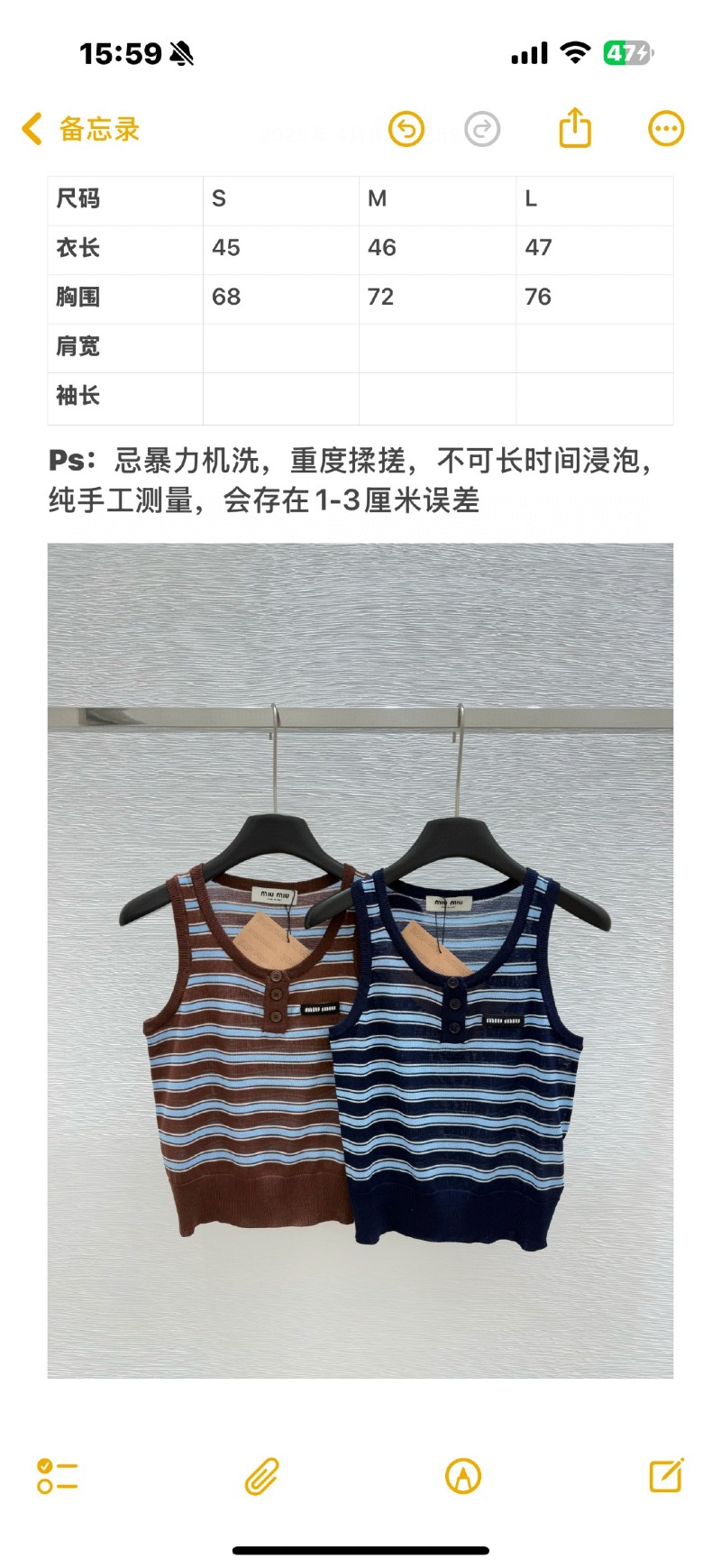721x1568 pixels.
Task: Open the markup pen tool
Action: pyautogui.click(x=463, y=1476)
